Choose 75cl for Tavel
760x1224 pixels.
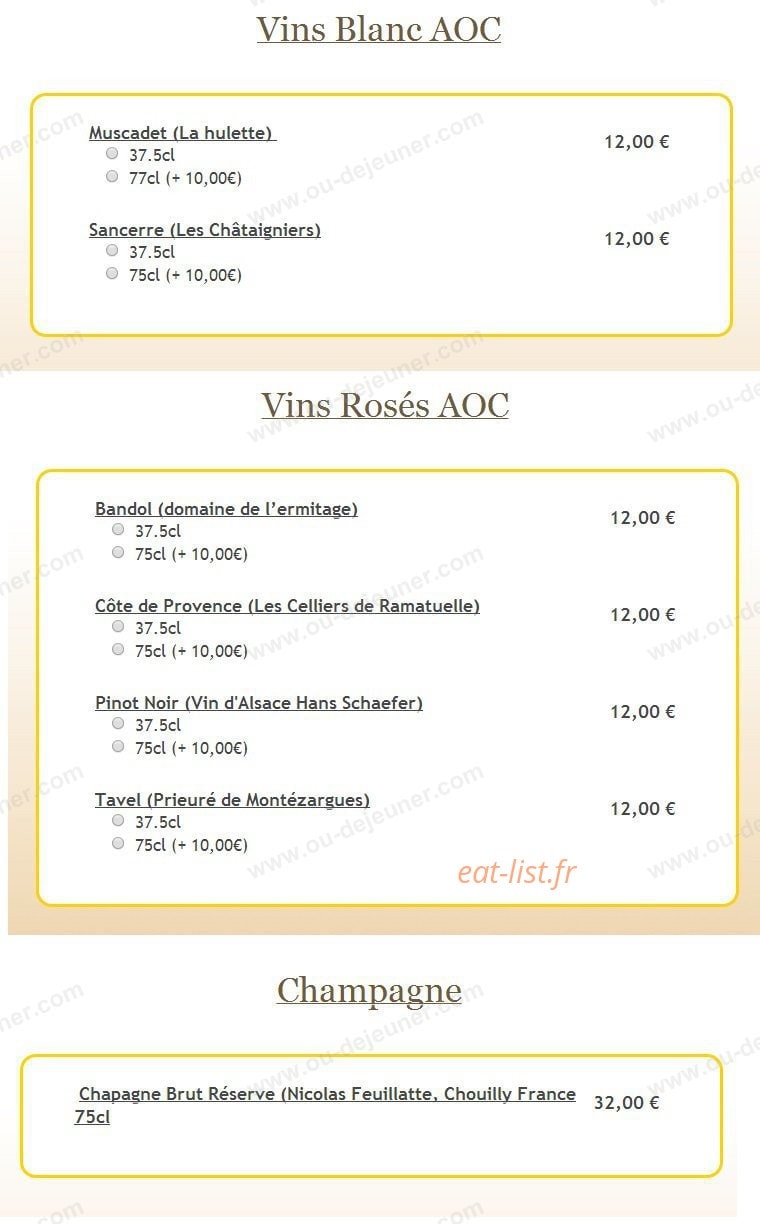coord(118,844)
